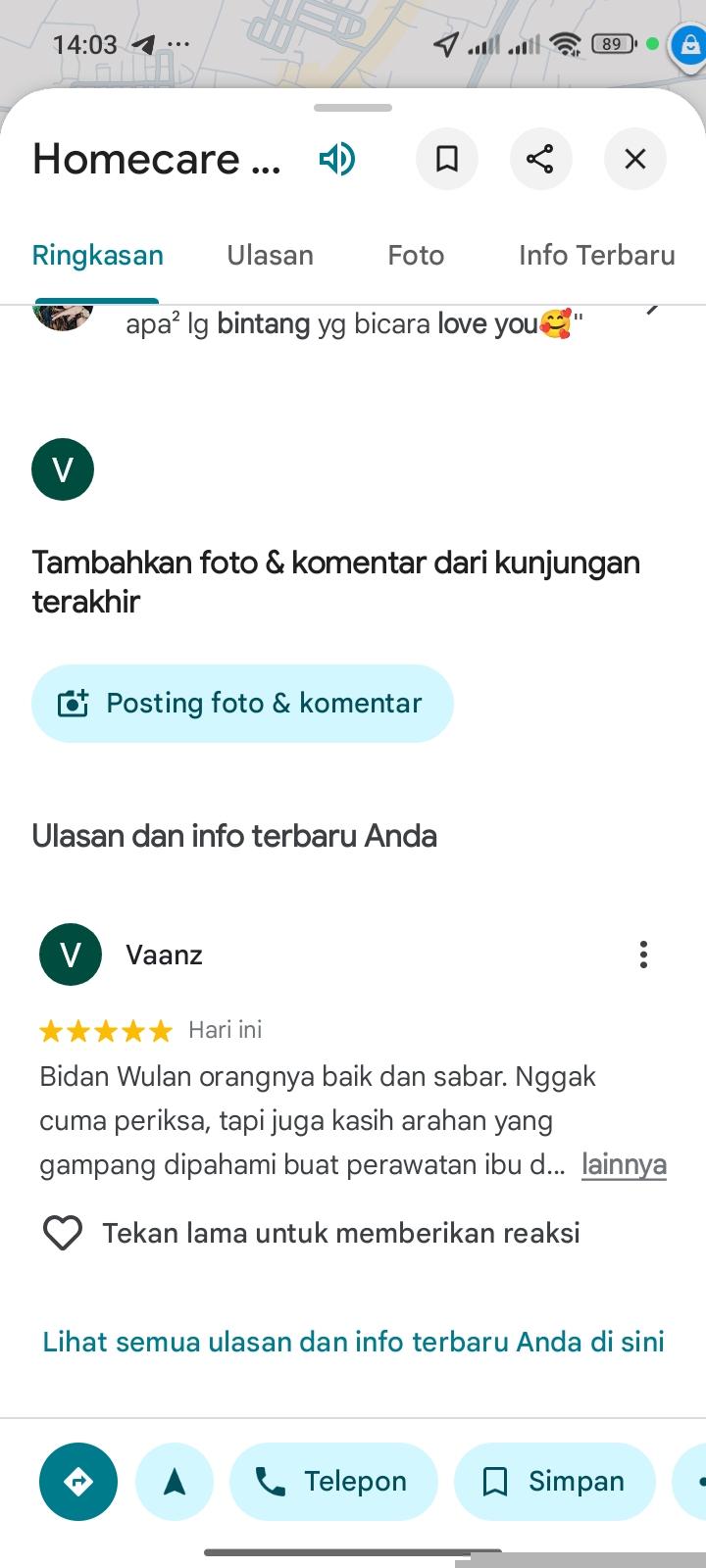Get directions with the round route button

(78, 1482)
